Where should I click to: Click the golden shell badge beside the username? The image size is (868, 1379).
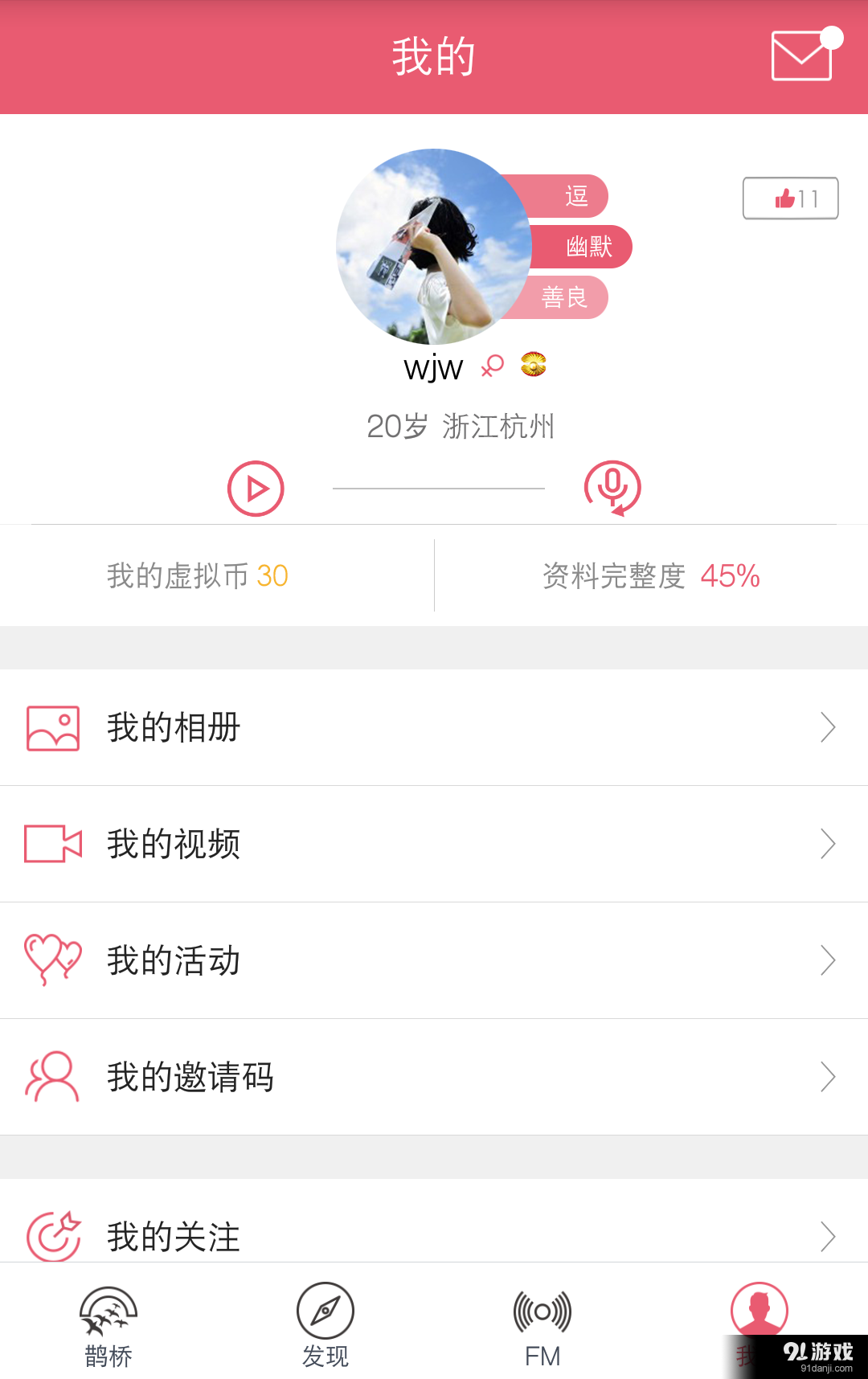(534, 365)
